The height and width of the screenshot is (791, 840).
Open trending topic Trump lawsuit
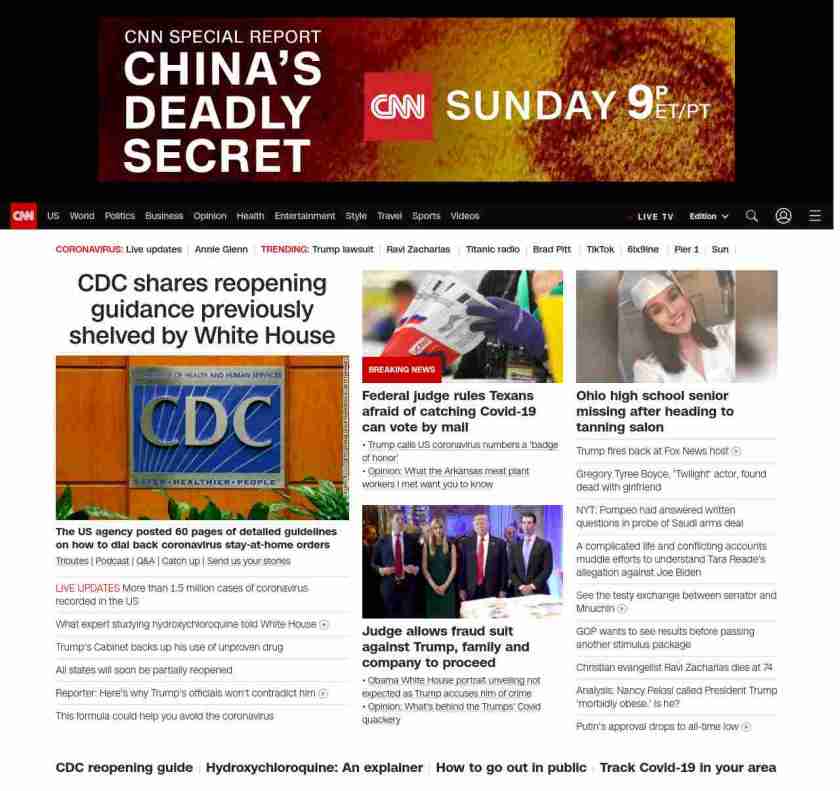[x=342, y=249]
